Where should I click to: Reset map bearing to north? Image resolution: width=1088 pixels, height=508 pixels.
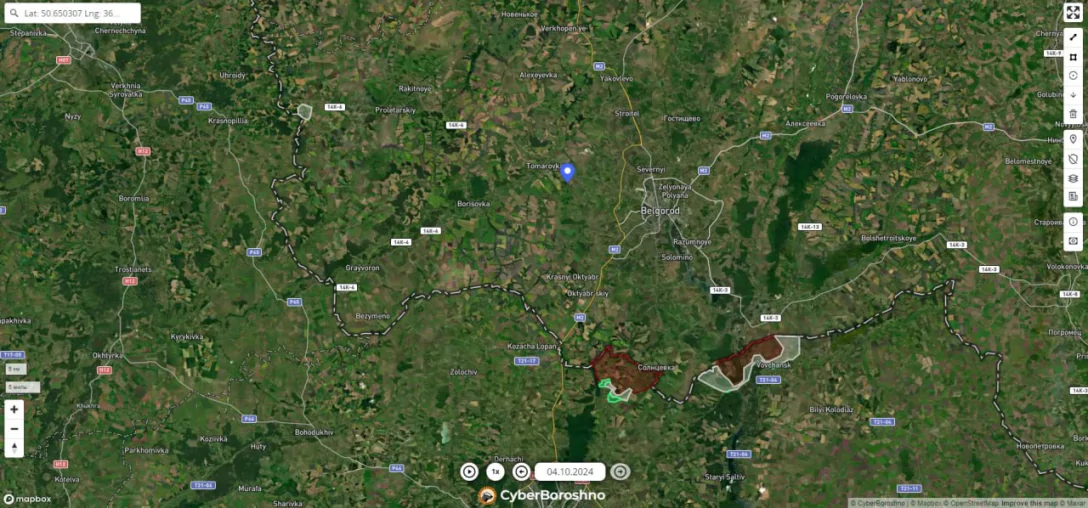click(x=14, y=447)
